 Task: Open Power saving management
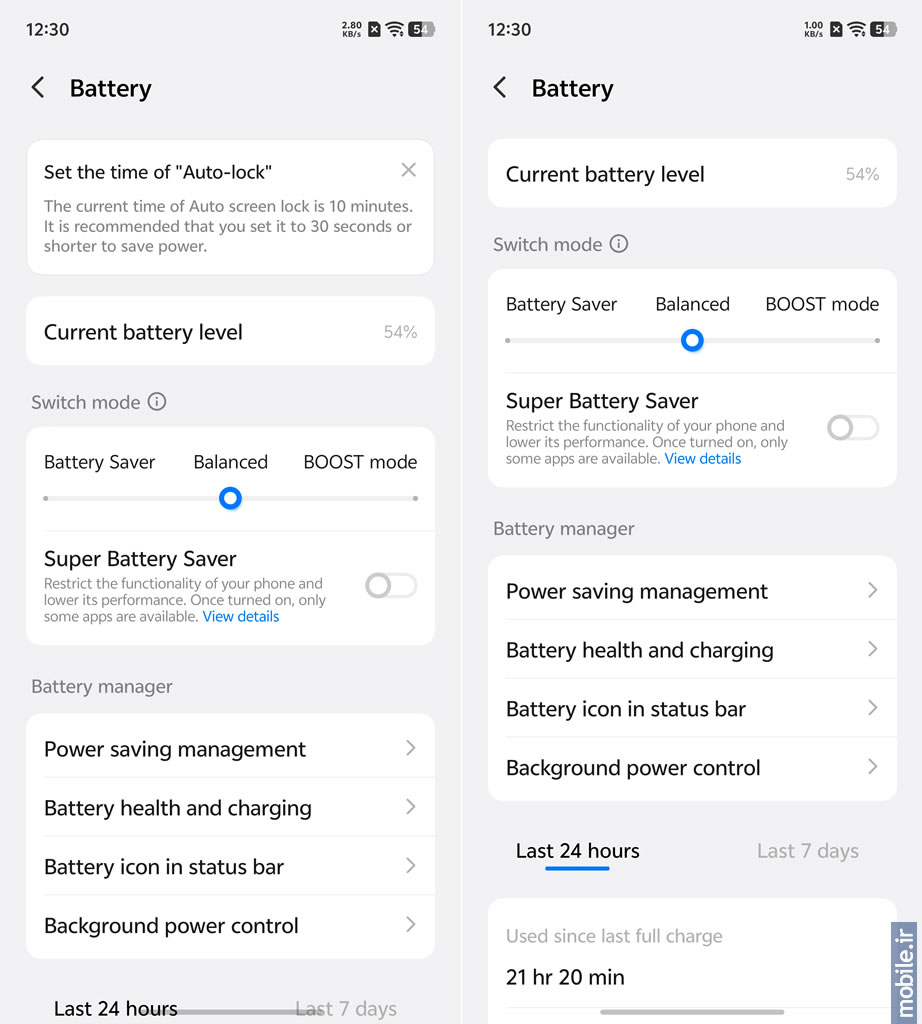(230, 749)
